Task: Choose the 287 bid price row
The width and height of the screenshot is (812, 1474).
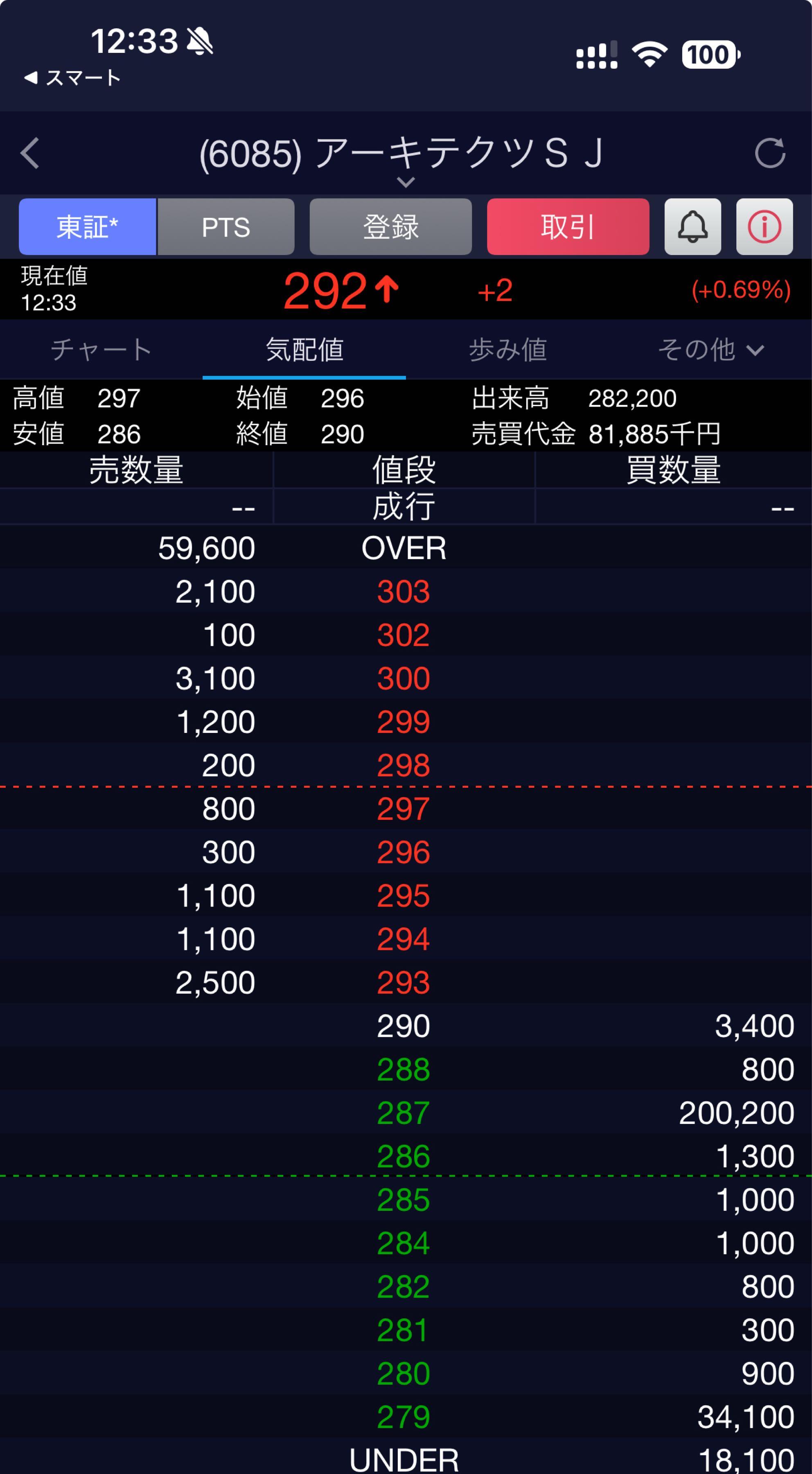Action: (x=403, y=1113)
